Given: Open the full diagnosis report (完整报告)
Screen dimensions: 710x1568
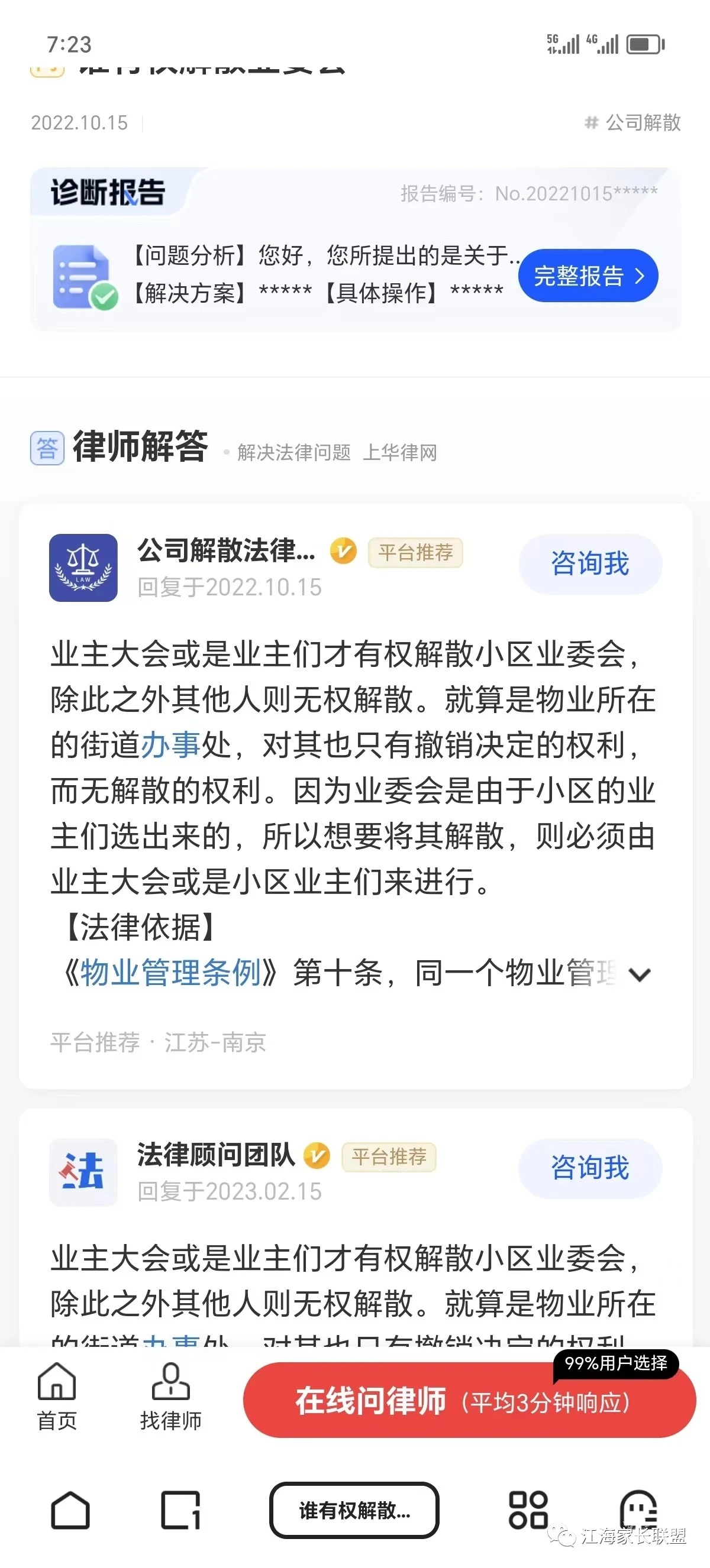Looking at the screenshot, I should click(588, 276).
